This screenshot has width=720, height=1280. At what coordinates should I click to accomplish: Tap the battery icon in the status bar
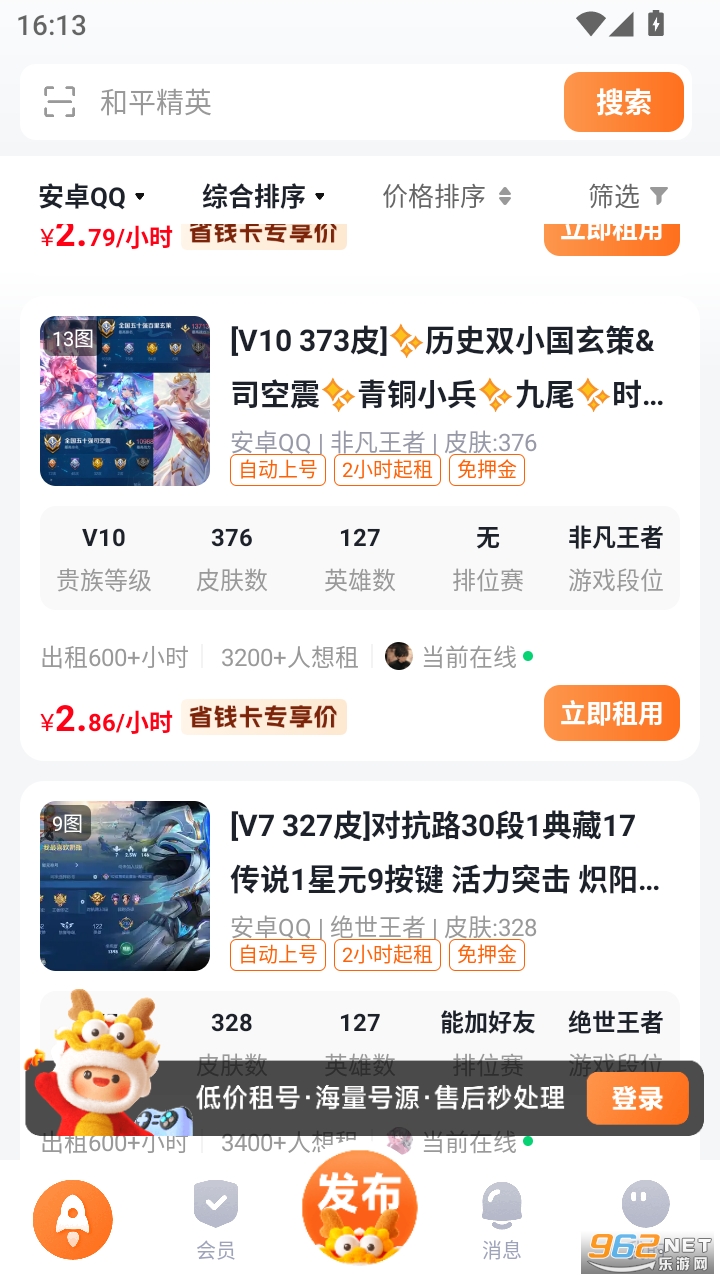click(x=657, y=23)
